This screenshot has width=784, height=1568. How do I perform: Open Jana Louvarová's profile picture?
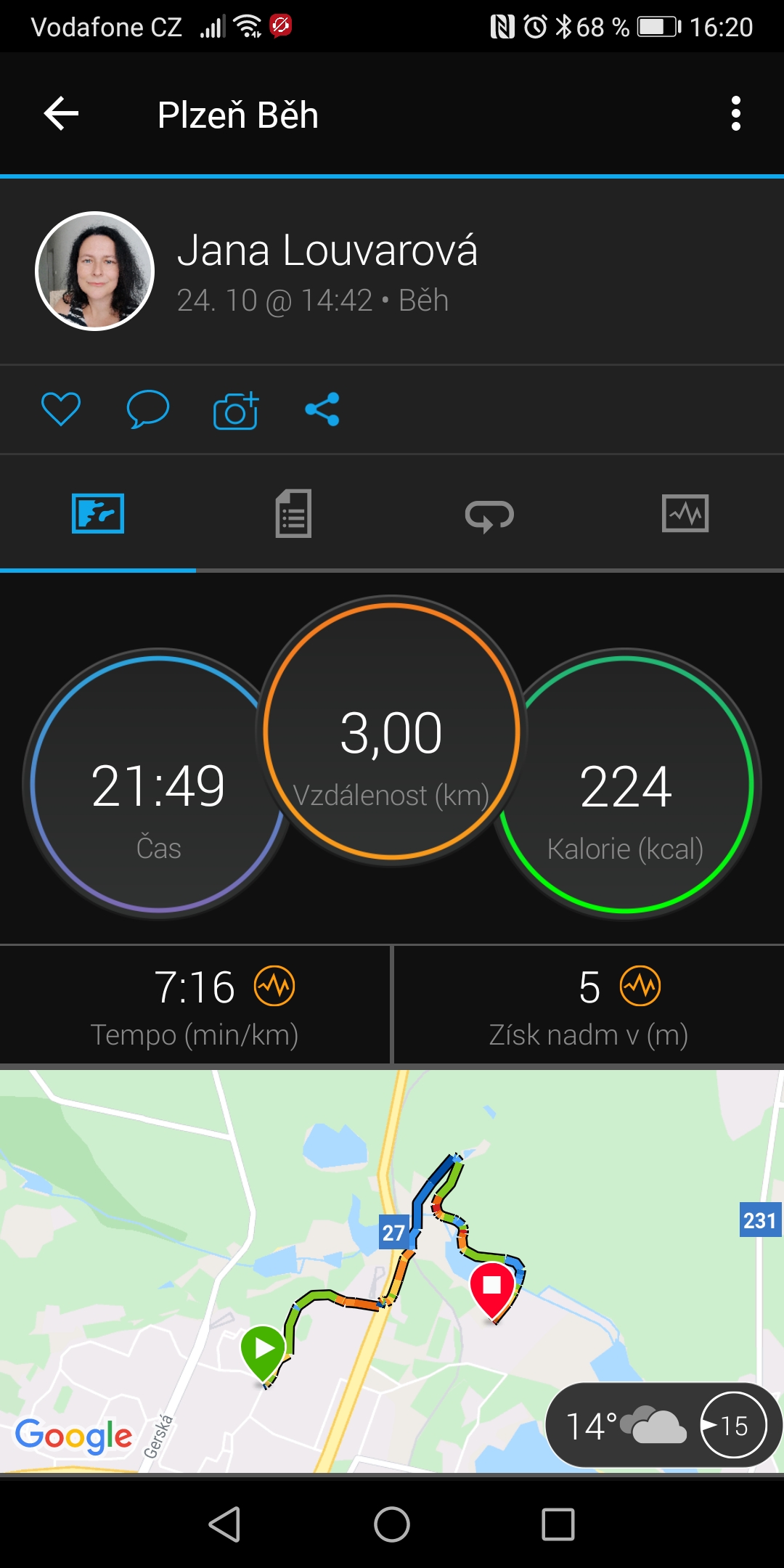tap(95, 271)
